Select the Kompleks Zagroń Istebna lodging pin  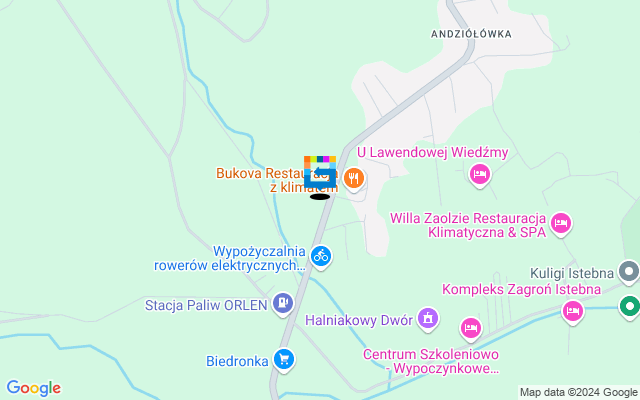(573, 311)
